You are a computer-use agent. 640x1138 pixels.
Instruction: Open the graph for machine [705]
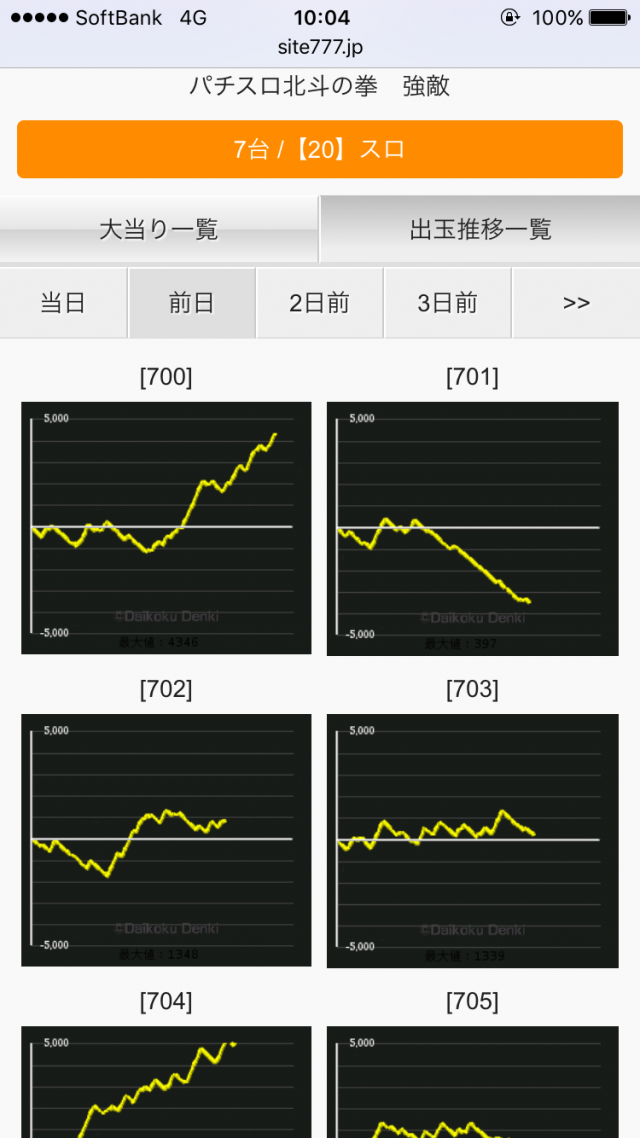pos(473,1085)
